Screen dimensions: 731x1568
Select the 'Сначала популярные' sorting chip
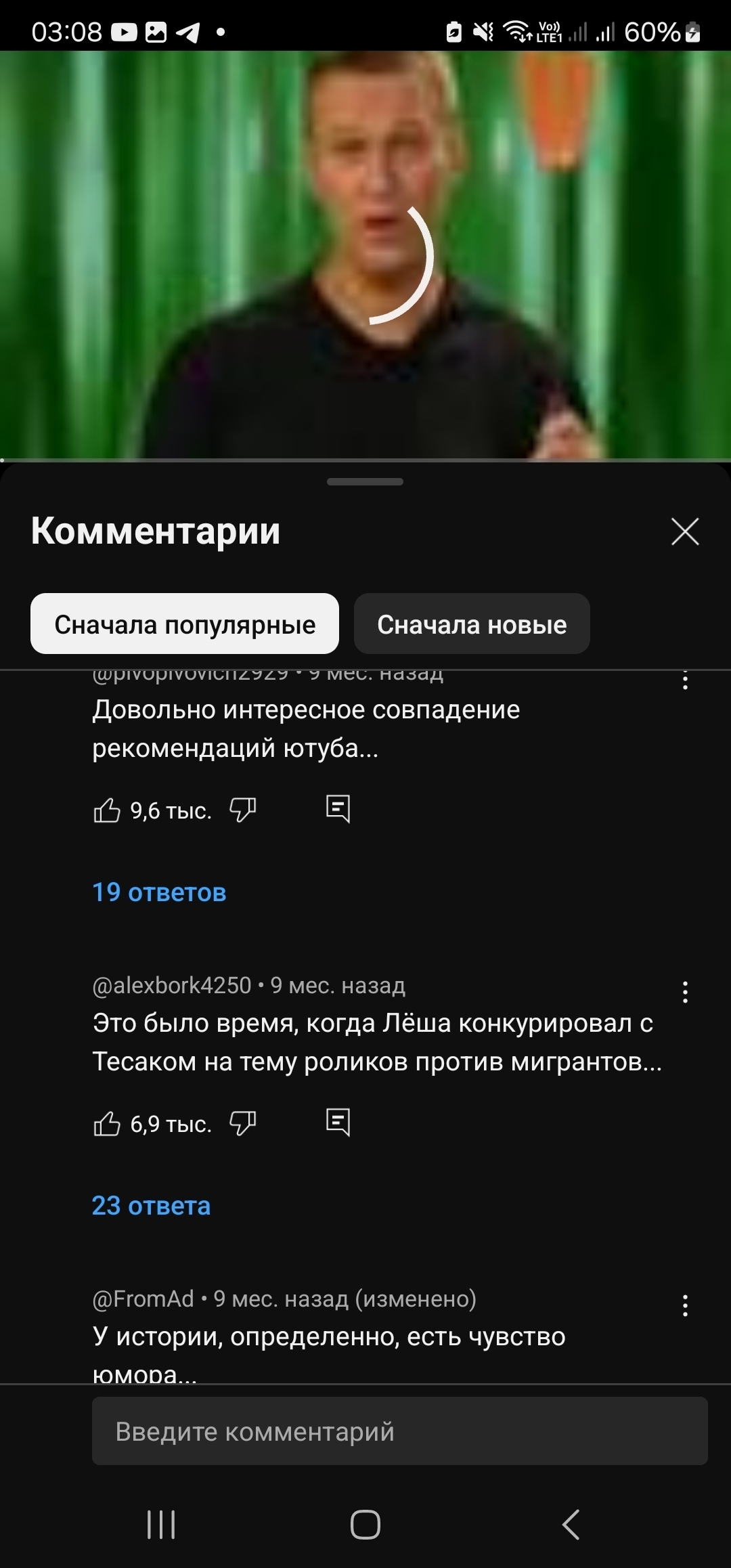pos(184,624)
